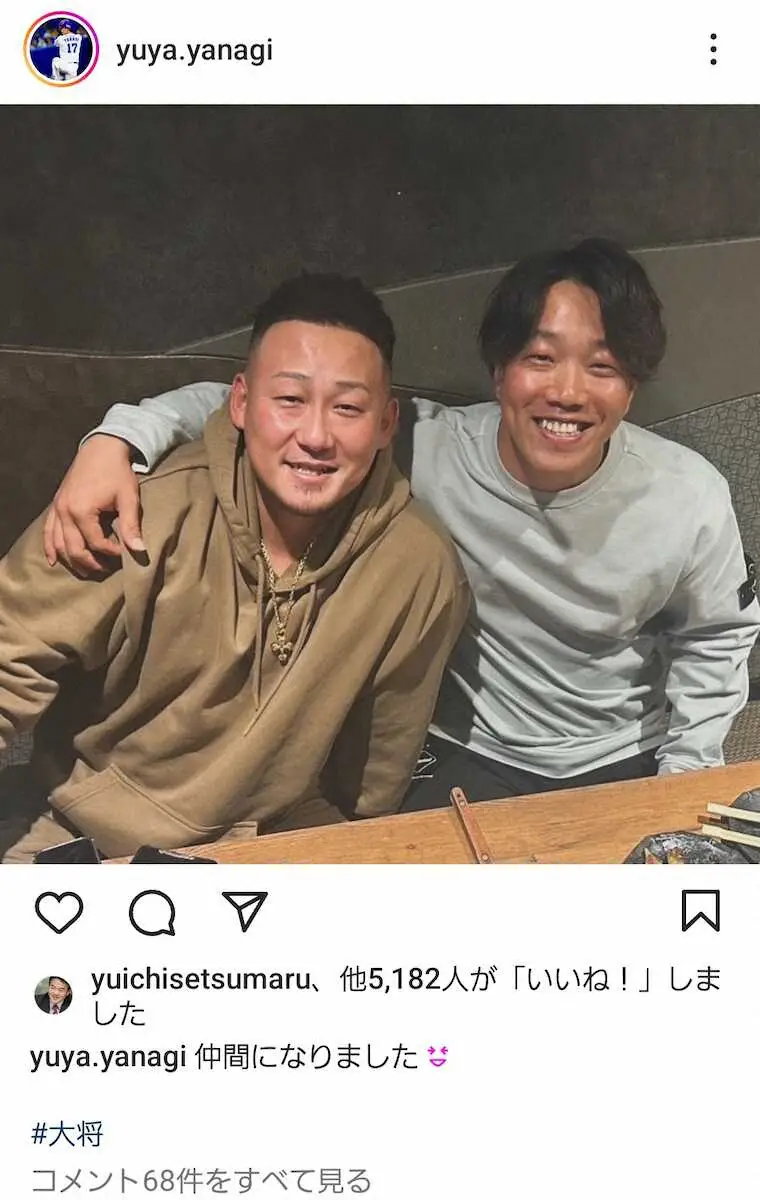
Task: View all 68 comments
Action: tap(200, 1181)
